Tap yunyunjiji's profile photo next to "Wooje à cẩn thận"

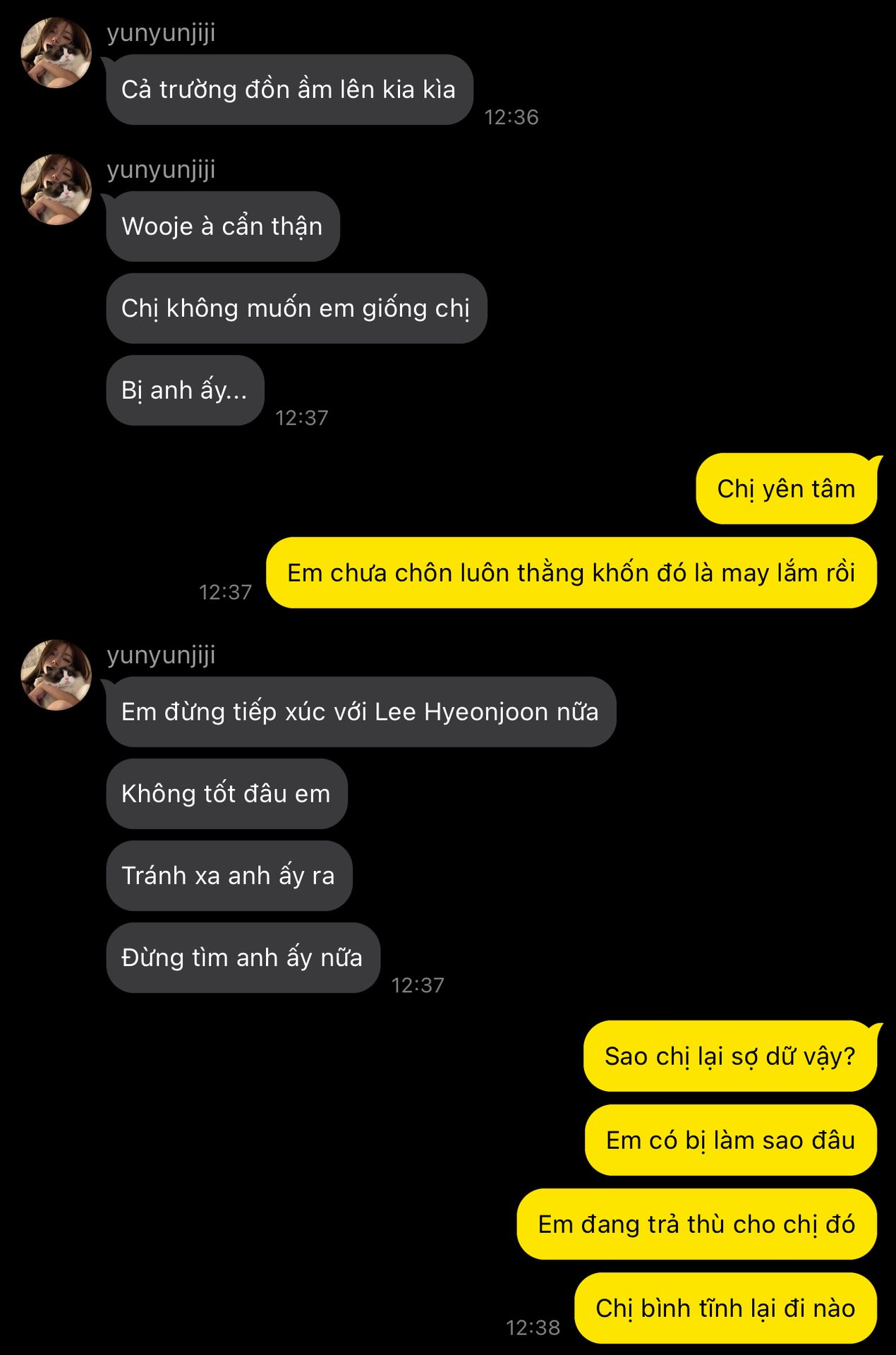(56, 190)
